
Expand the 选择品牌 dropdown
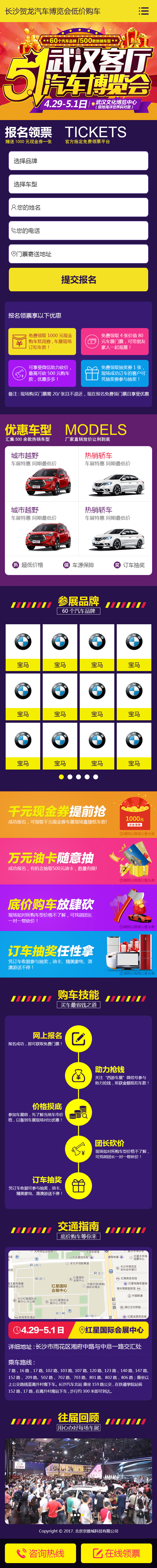[78, 161]
